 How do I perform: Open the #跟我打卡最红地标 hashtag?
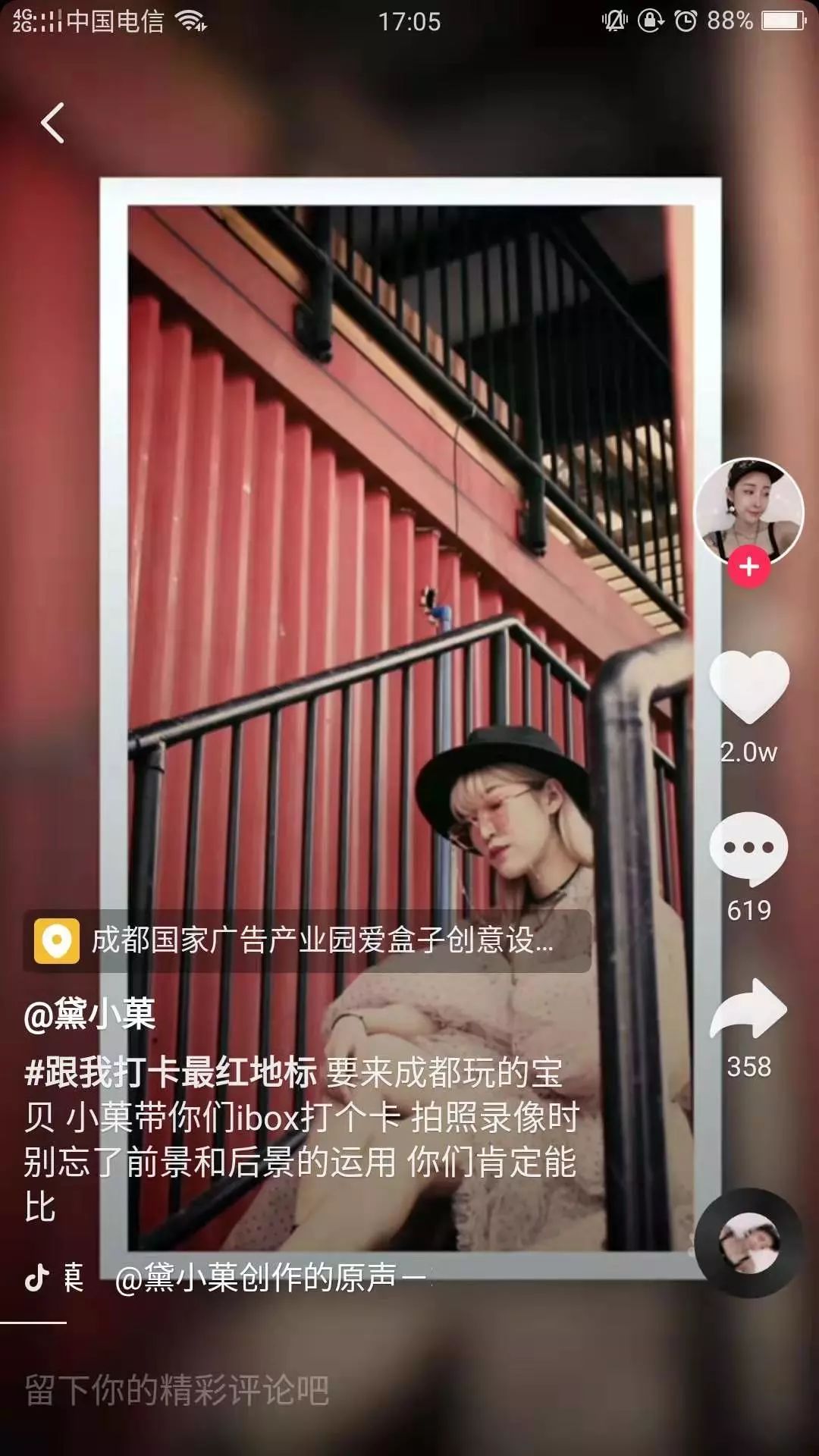pyautogui.click(x=170, y=1072)
